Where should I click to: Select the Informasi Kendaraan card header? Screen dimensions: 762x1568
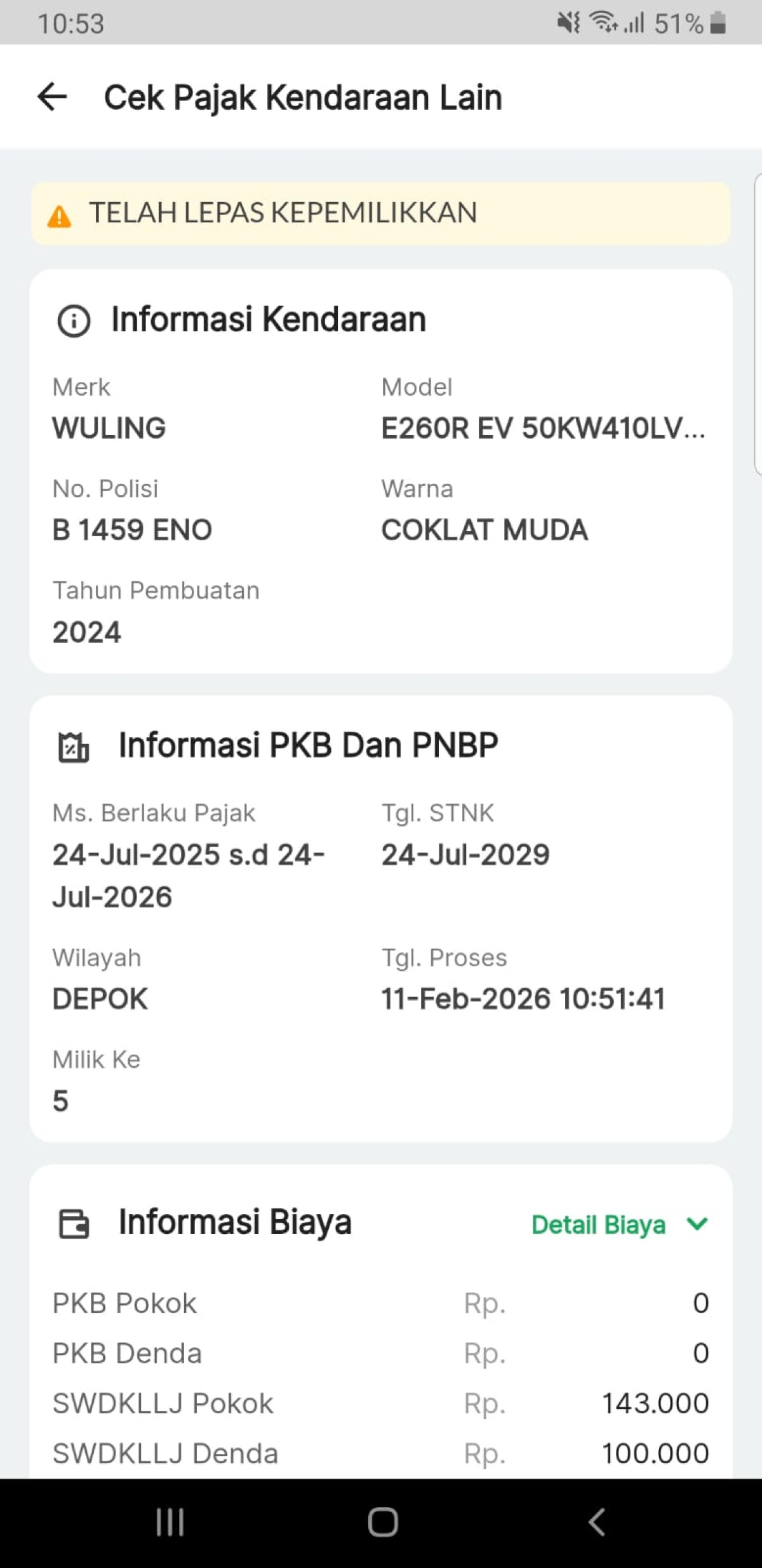(x=267, y=320)
